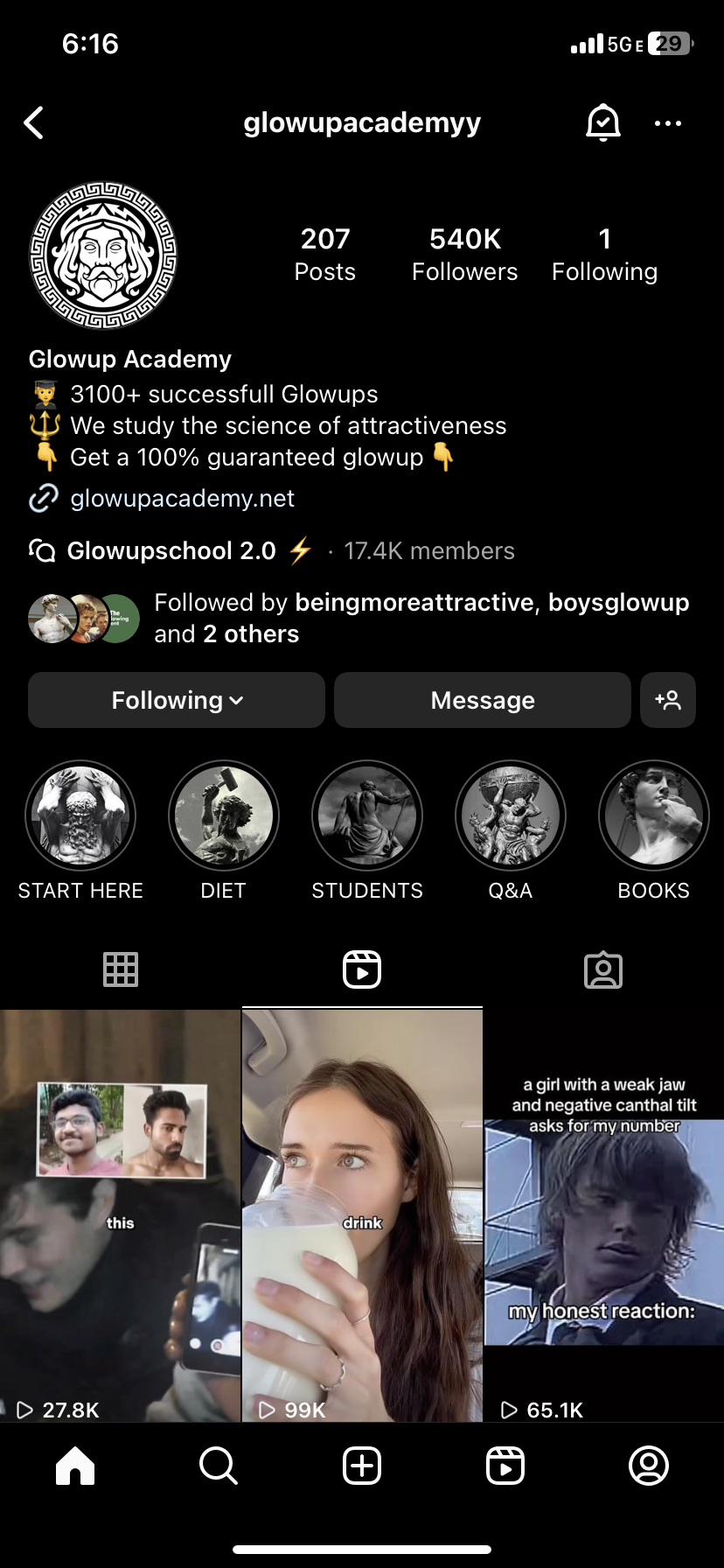Open the reel with 65.1K views
The width and height of the screenshot is (724, 1568).
pos(604,1215)
